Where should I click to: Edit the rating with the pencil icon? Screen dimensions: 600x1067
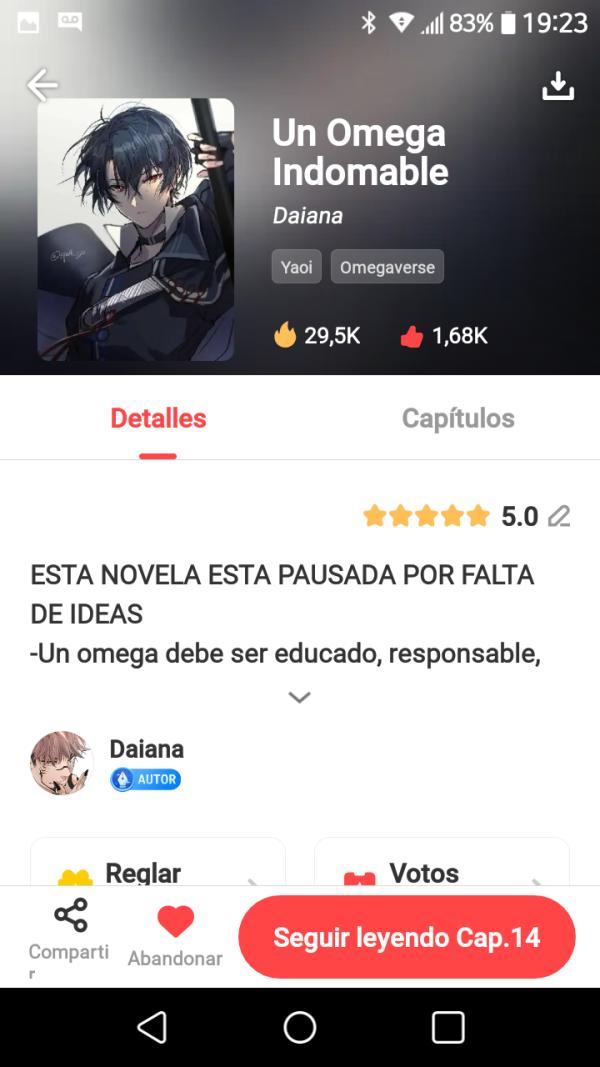[x=559, y=516]
